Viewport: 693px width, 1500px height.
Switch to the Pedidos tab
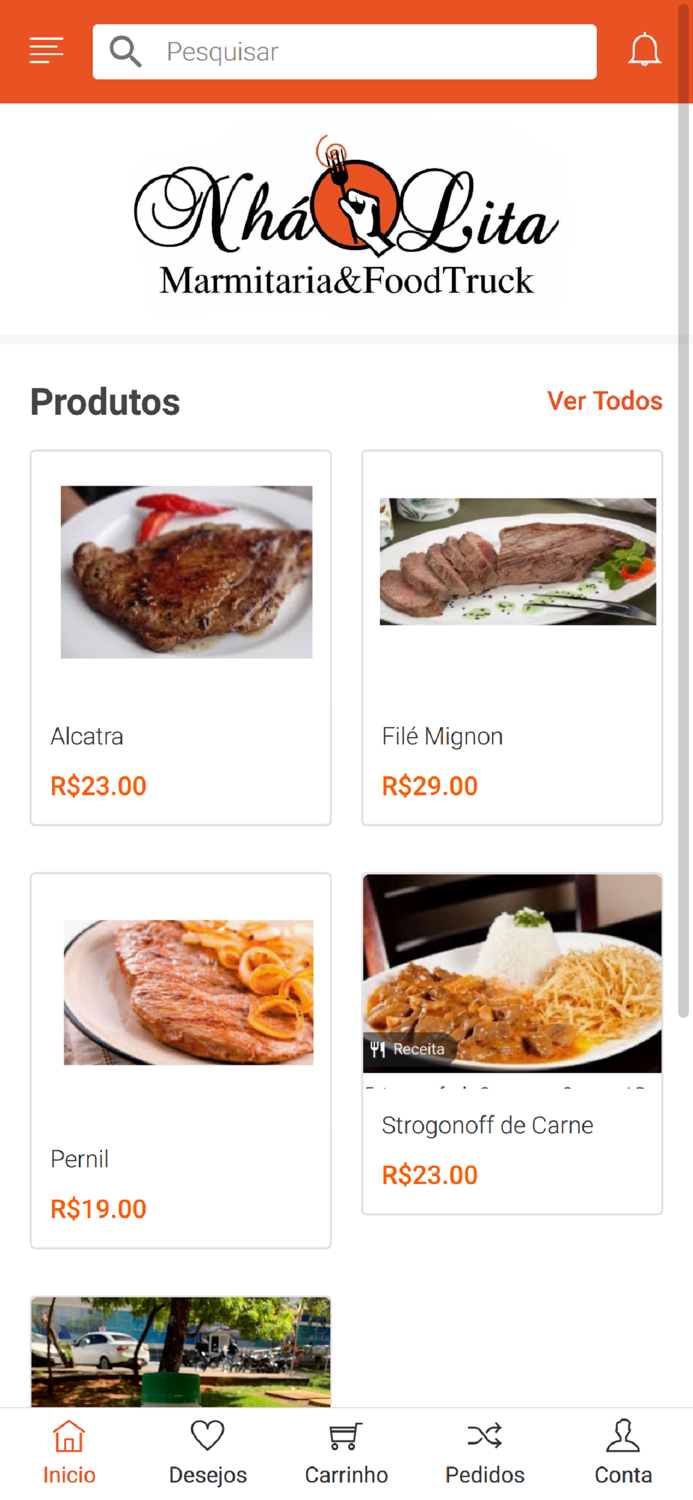pos(485,1453)
